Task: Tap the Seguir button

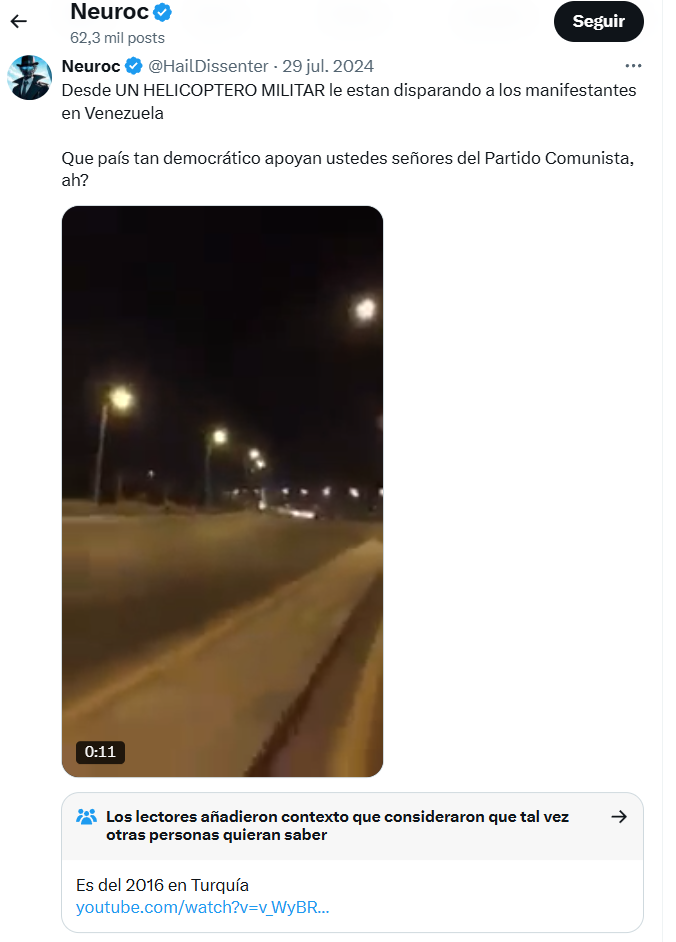Action: click(x=598, y=21)
